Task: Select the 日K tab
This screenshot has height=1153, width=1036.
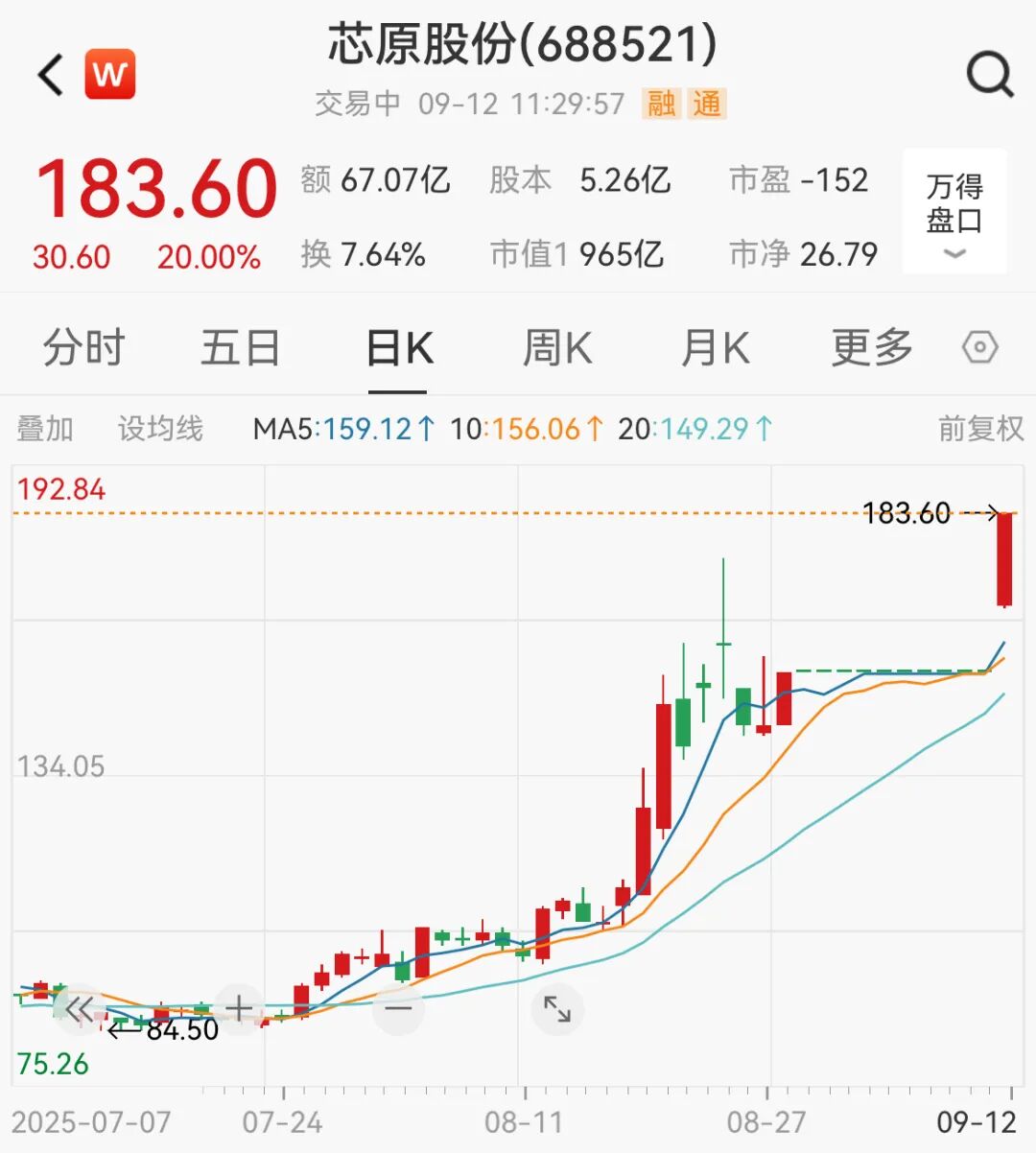Action: pos(399,347)
